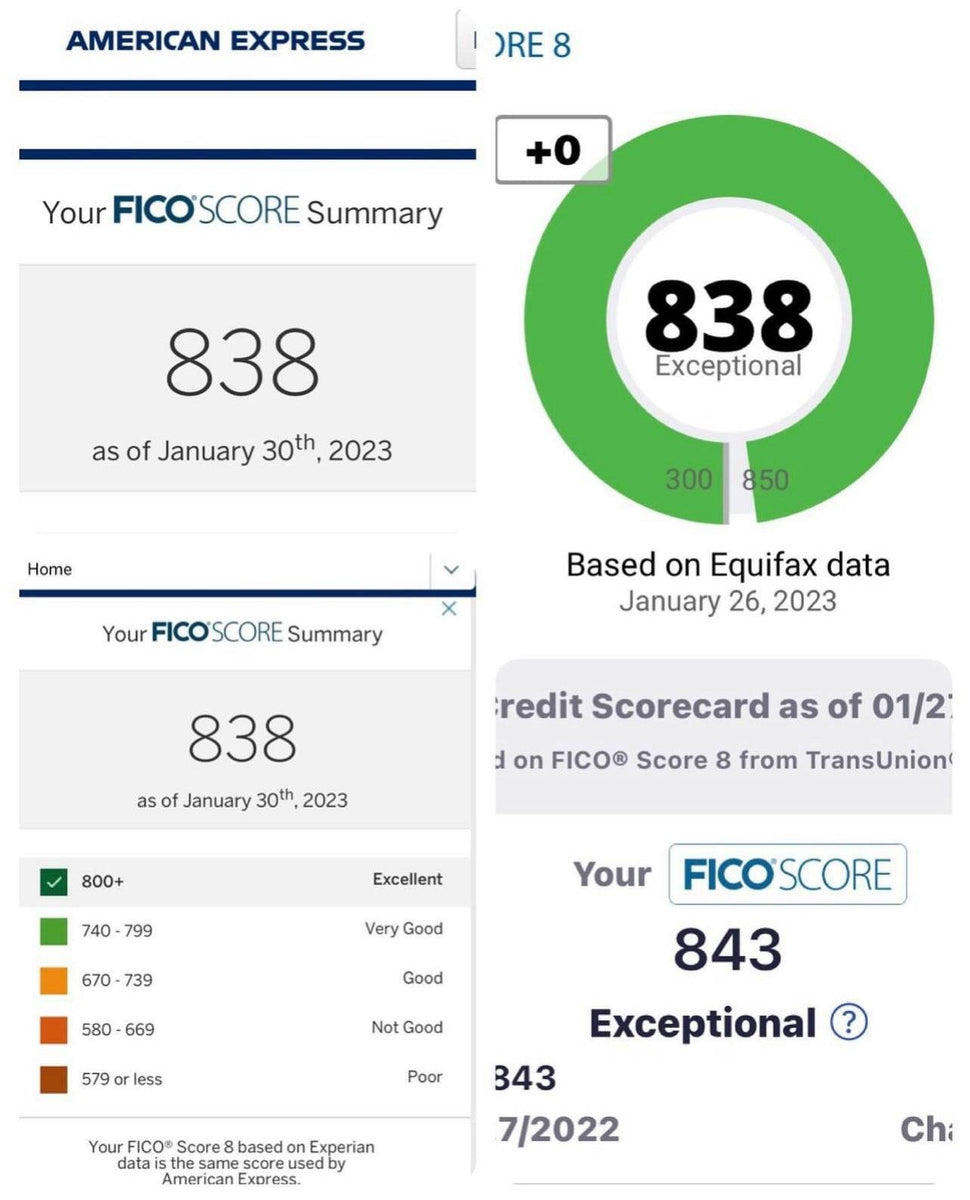Dismiss the FICO Score Summary popup with the X
The image size is (970, 1200).
[x=448, y=608]
